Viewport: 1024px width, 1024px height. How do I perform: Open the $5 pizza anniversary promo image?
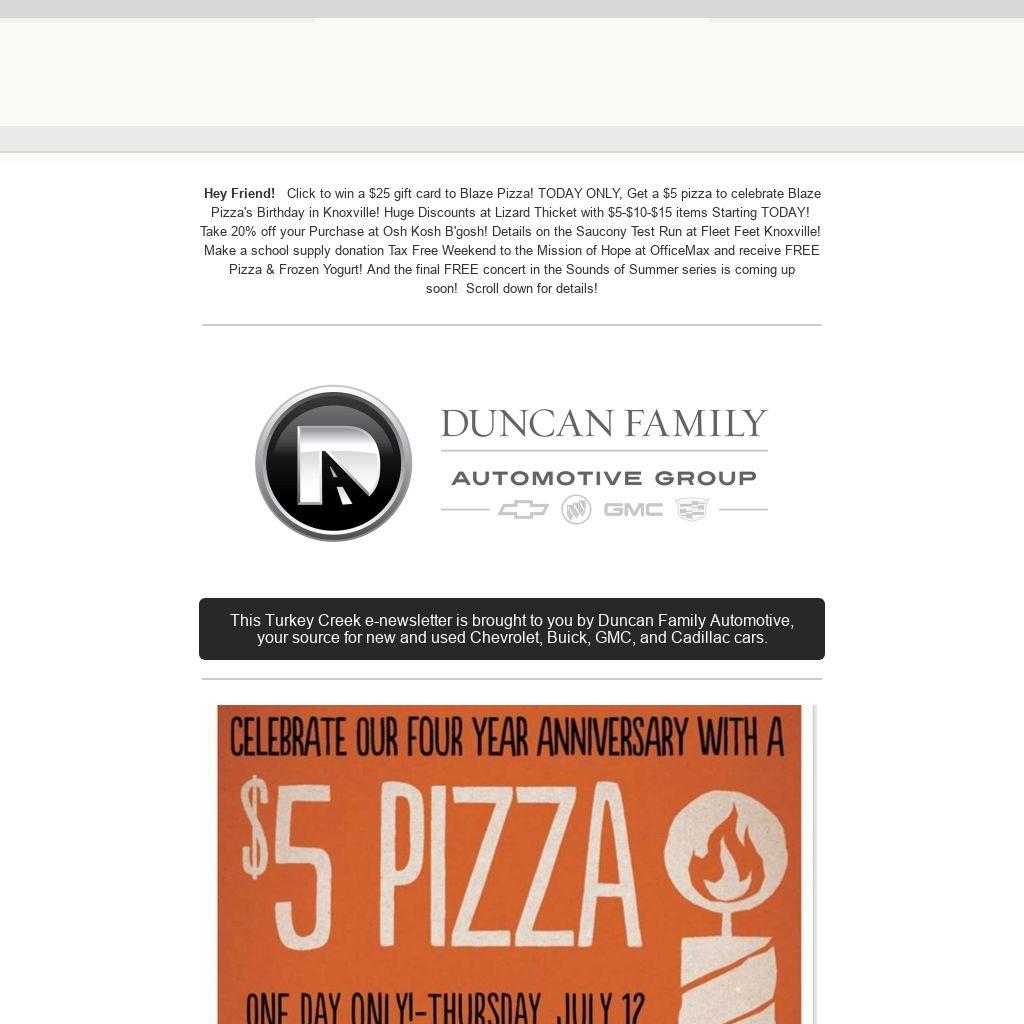pyautogui.click(x=509, y=864)
